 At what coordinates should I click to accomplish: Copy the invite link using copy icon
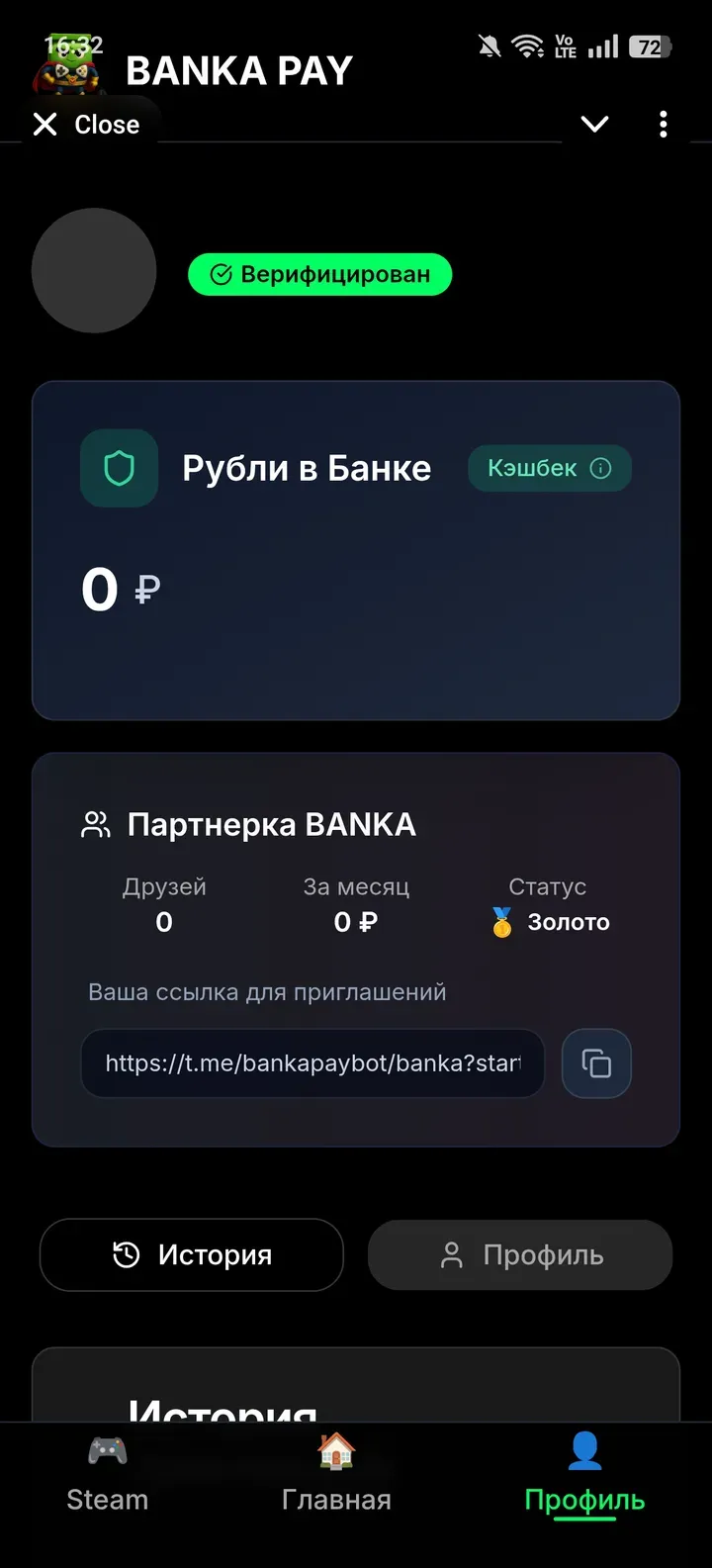coord(596,1063)
